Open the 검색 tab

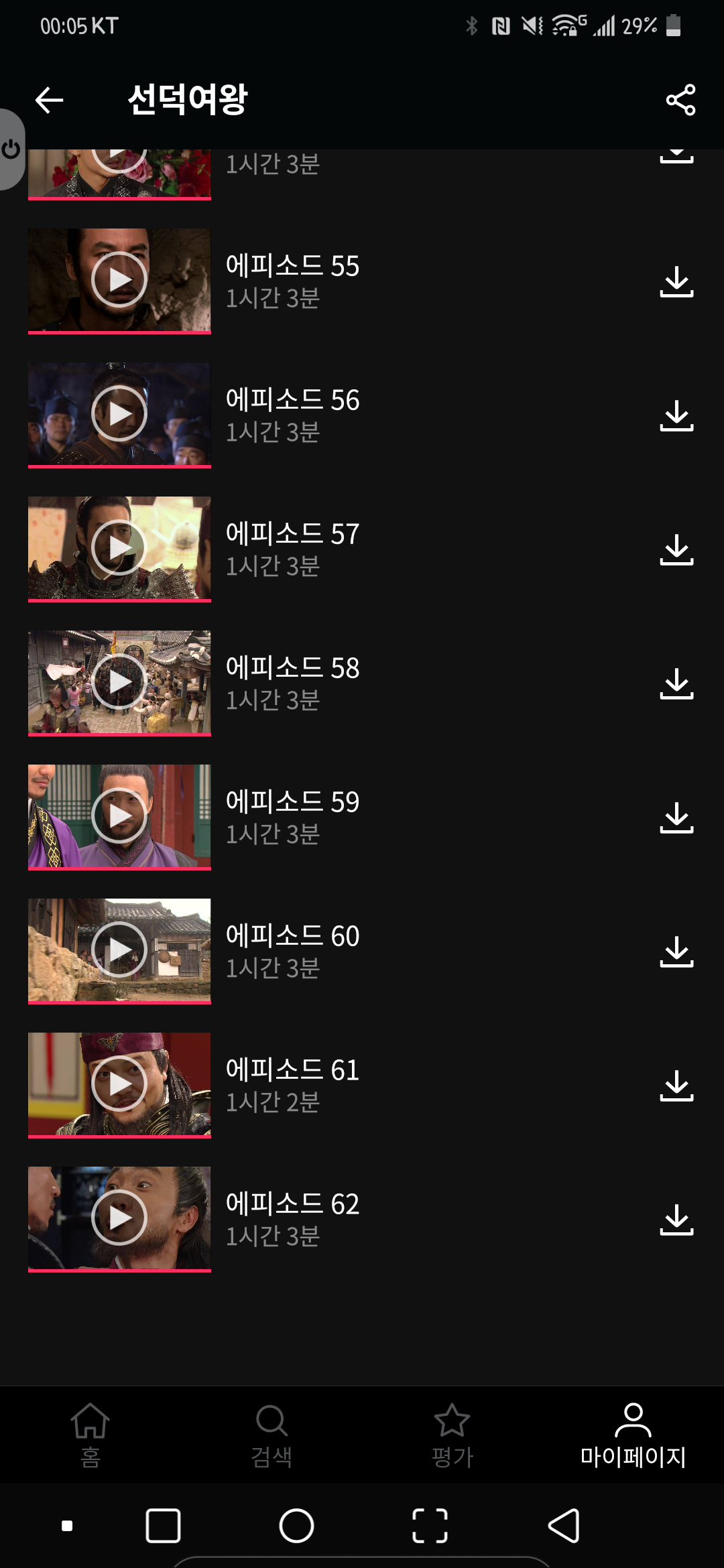click(271, 1434)
